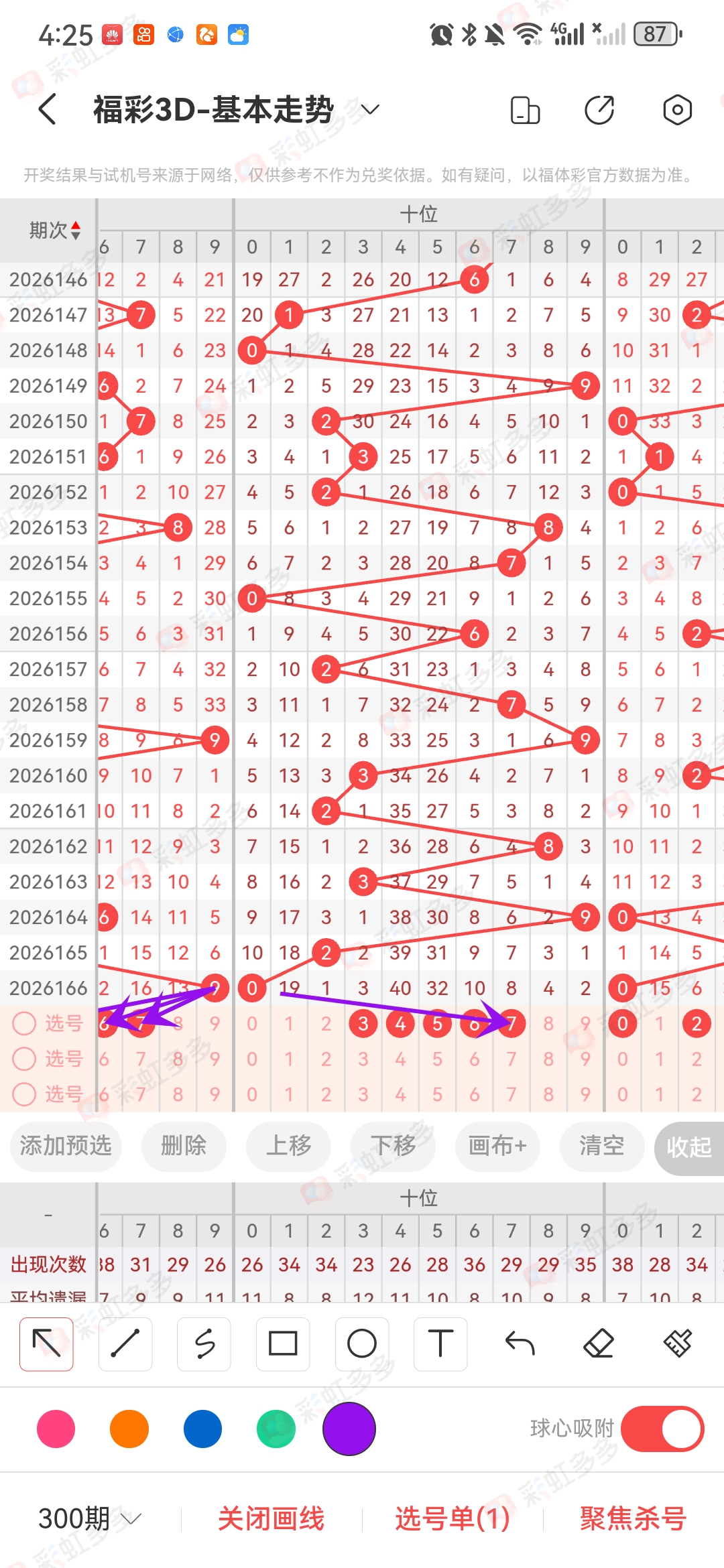
Task: Tap 上移 to move row up
Action: click(289, 1146)
